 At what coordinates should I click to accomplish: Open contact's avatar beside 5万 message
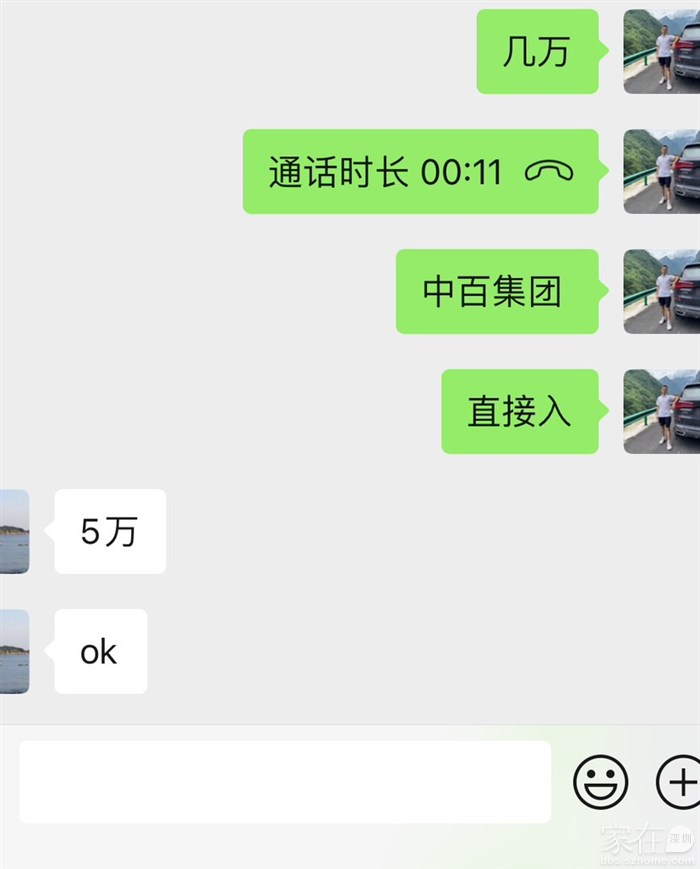click(x=14, y=531)
